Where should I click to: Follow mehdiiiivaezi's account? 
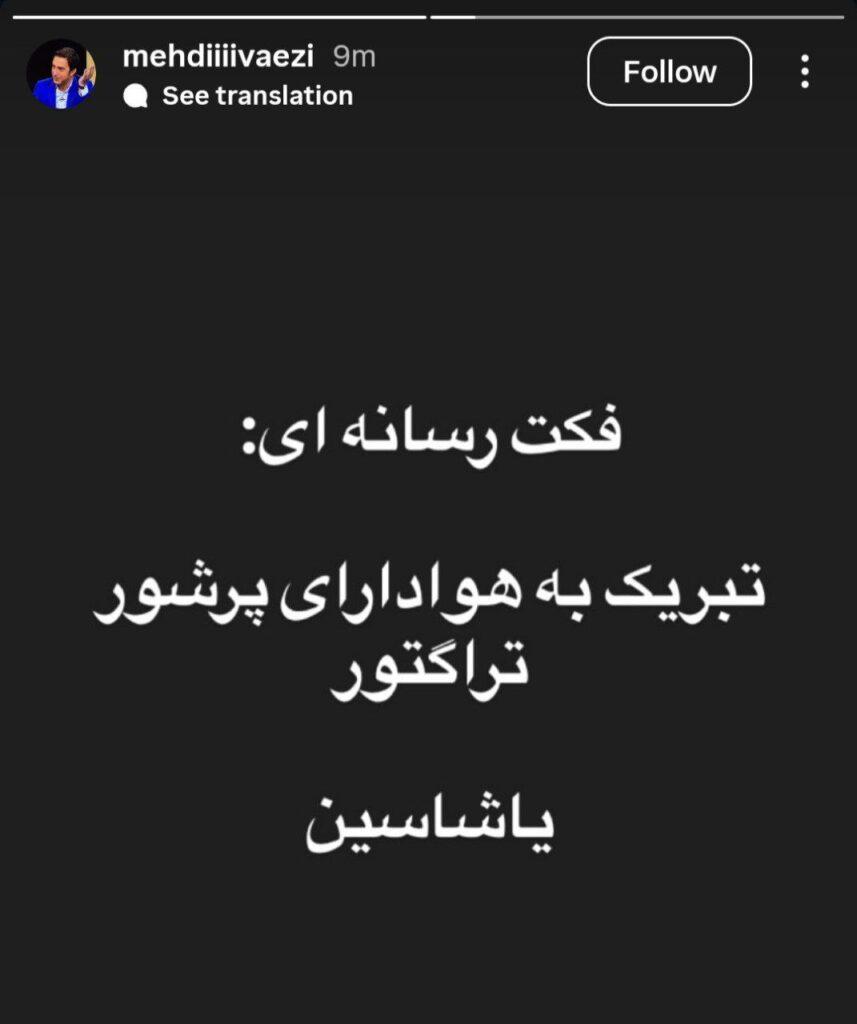(668, 72)
